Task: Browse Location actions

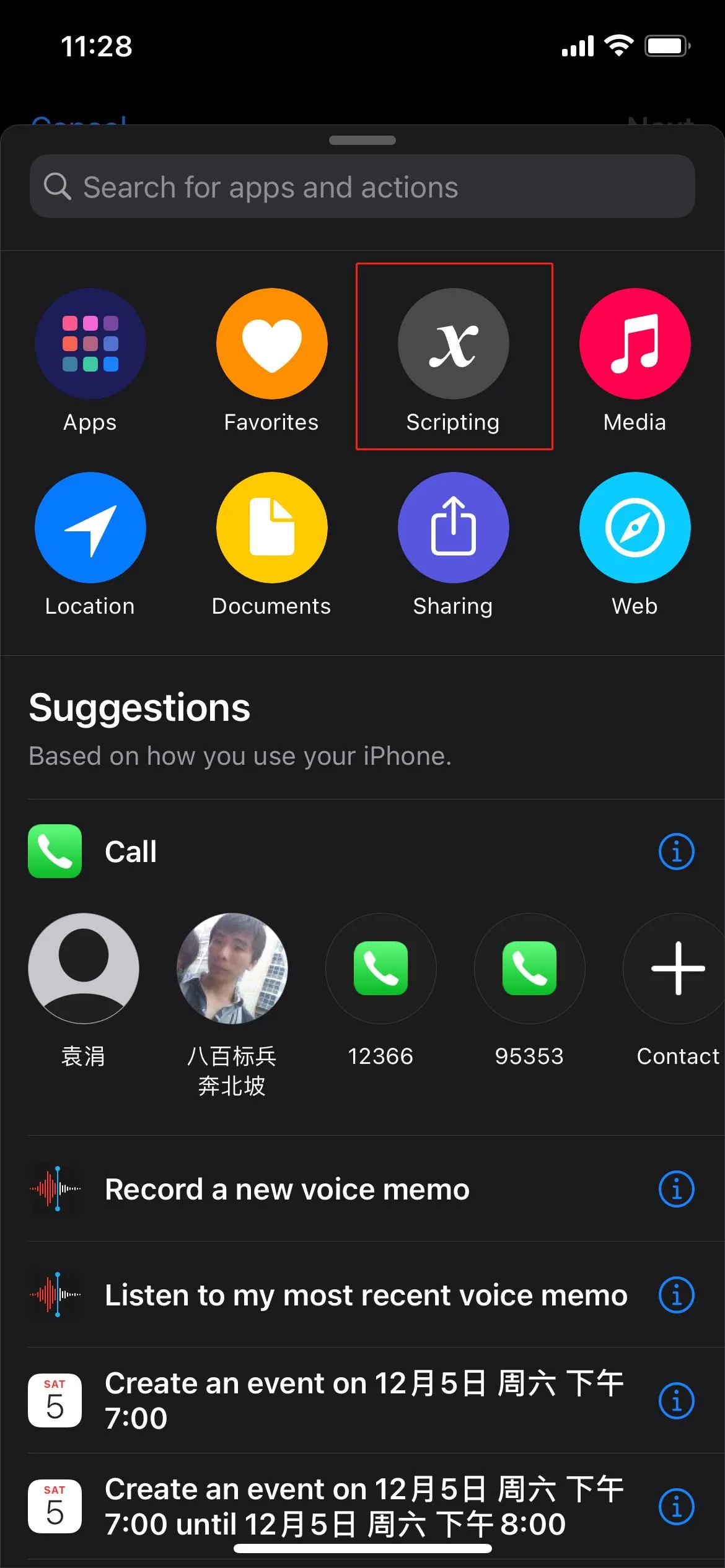Action: 90,528
